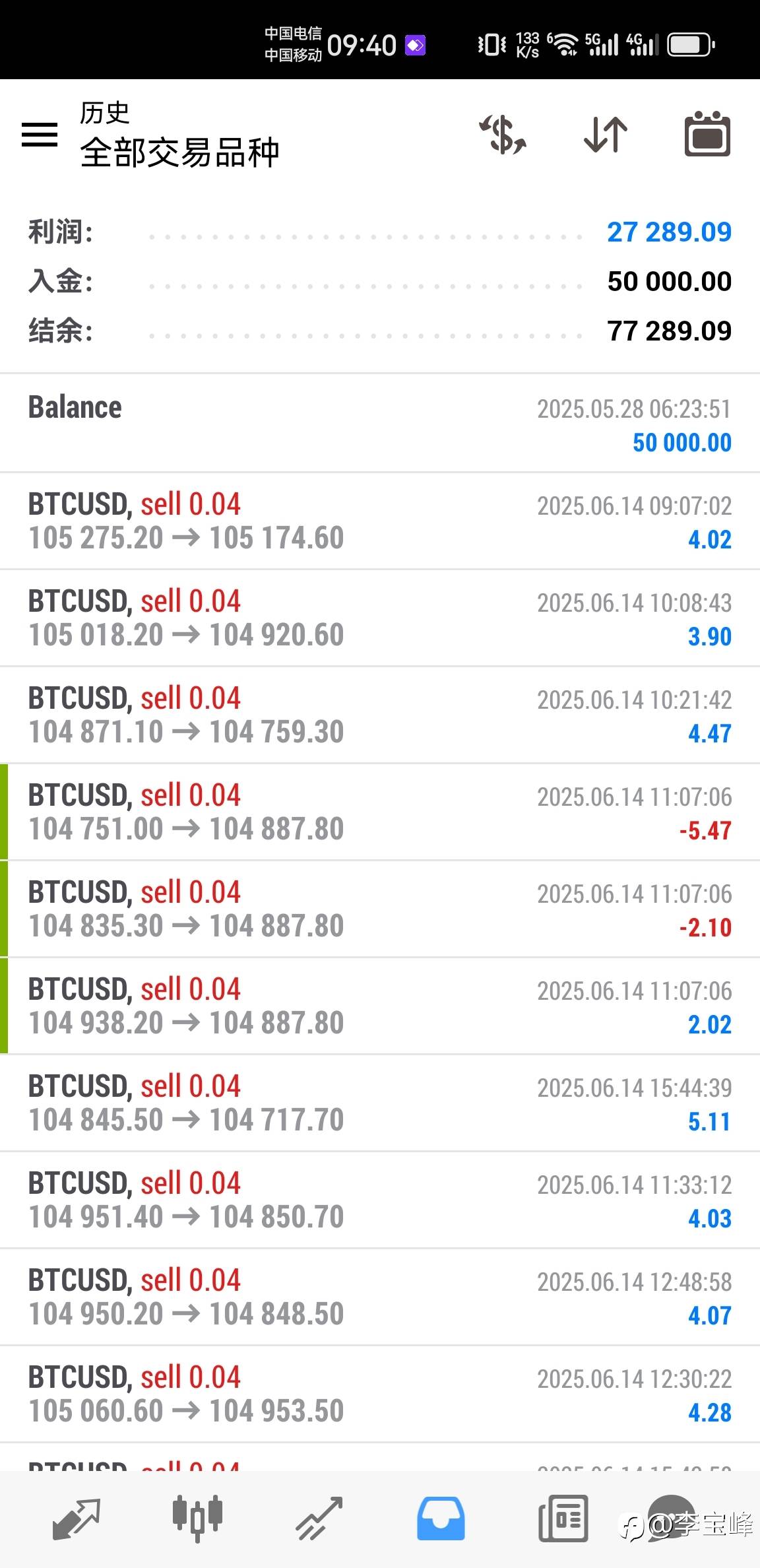This screenshot has width=760, height=1568.
Task: Open the sort order arrows
Action: [606, 135]
